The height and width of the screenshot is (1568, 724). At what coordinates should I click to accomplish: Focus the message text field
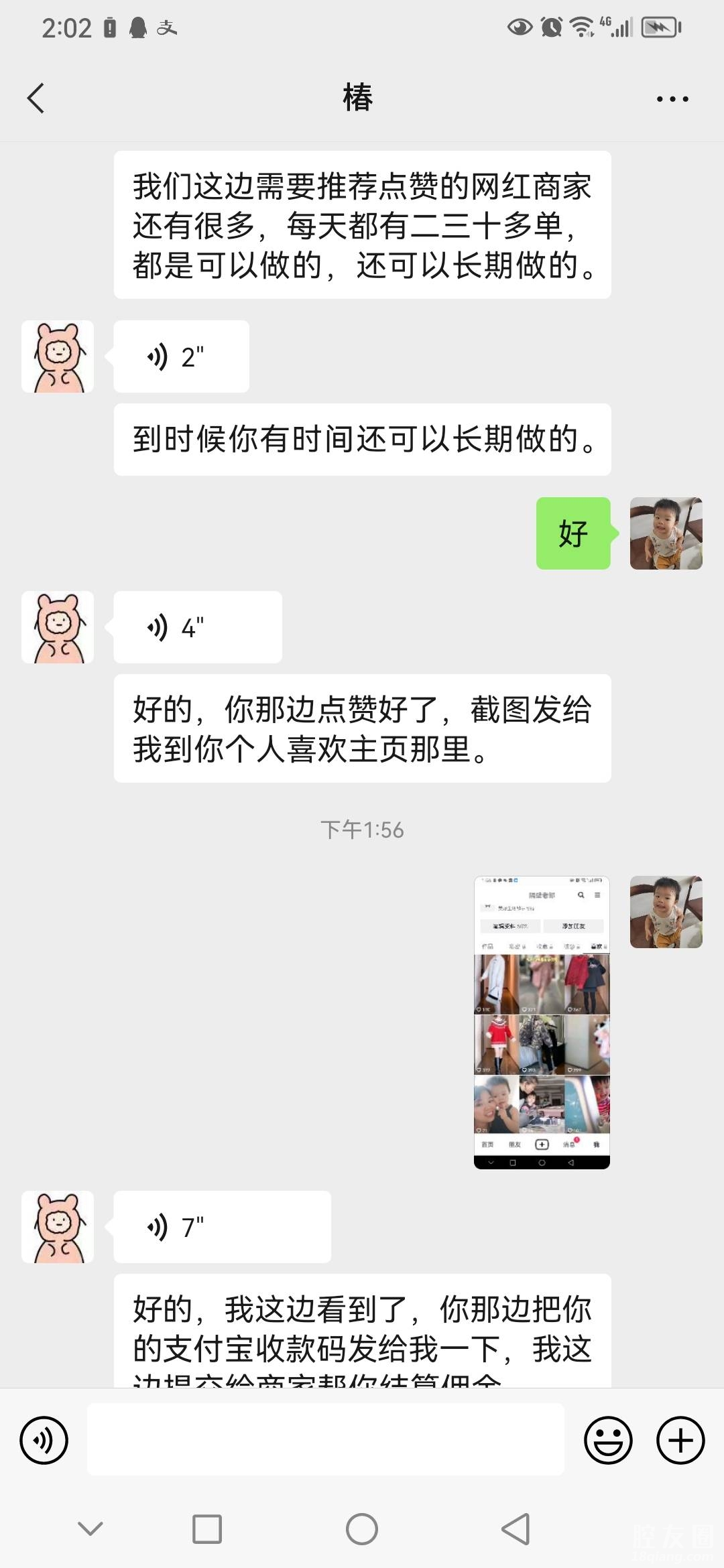(325, 1439)
